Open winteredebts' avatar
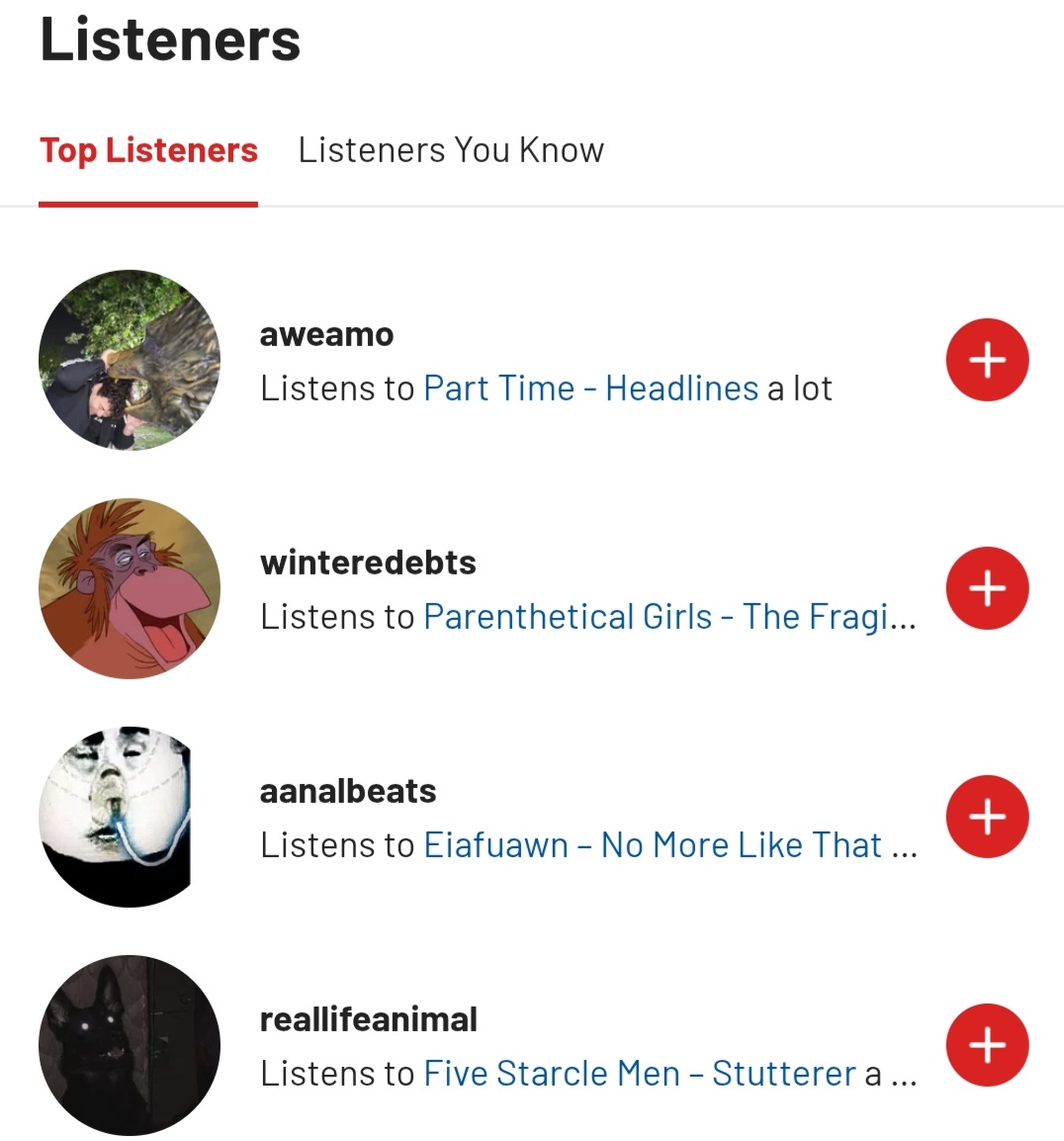Screen dimensions: 1064x1141 coord(130,588)
